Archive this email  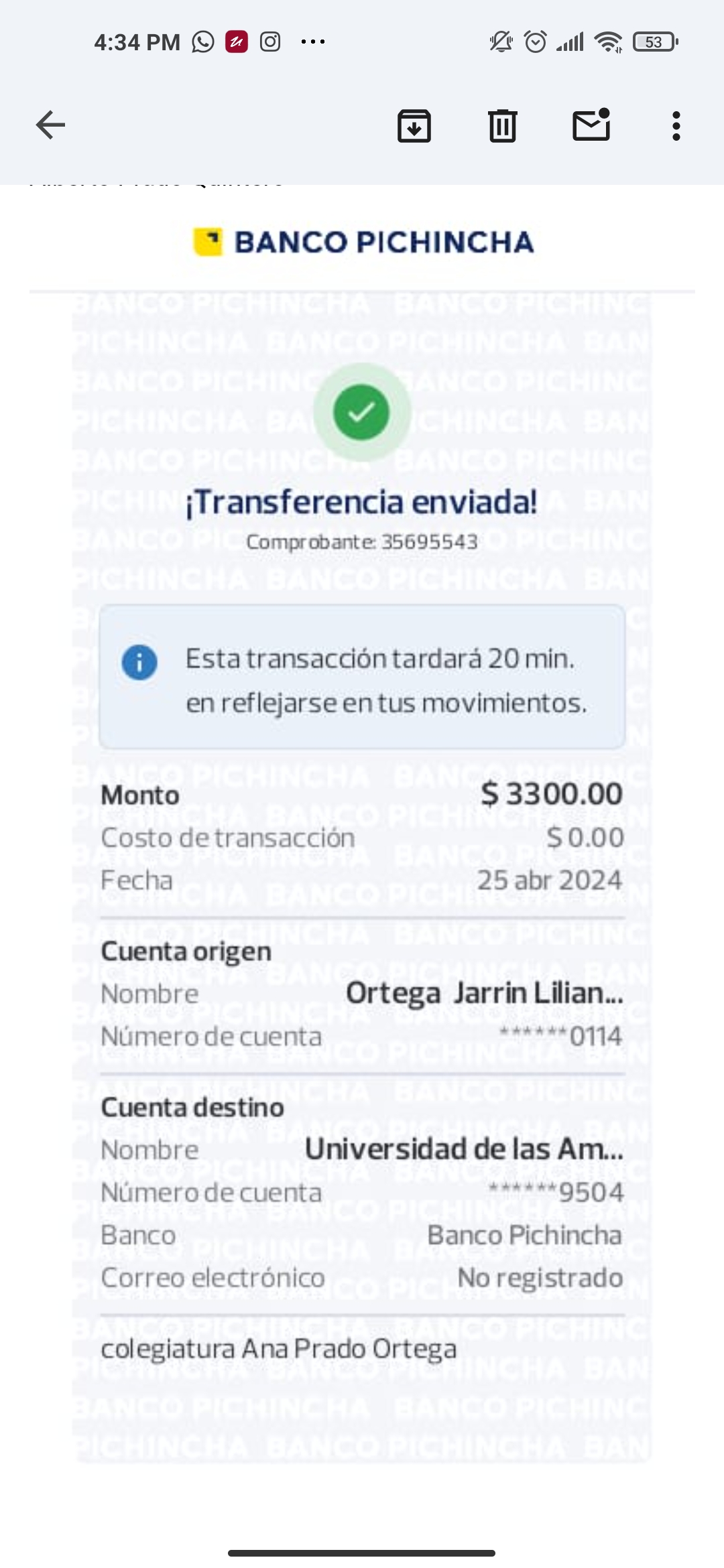click(x=414, y=125)
